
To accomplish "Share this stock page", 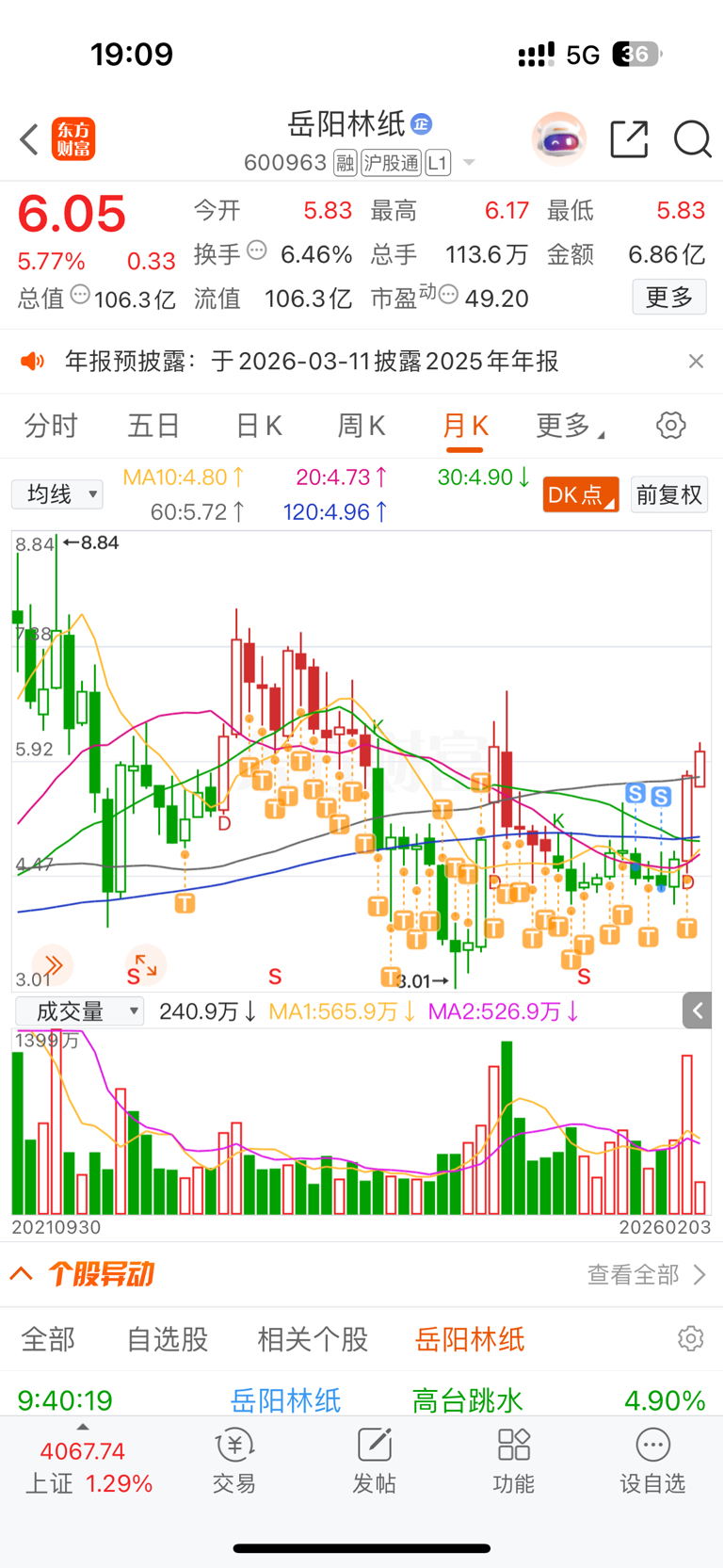I will 629,139.
